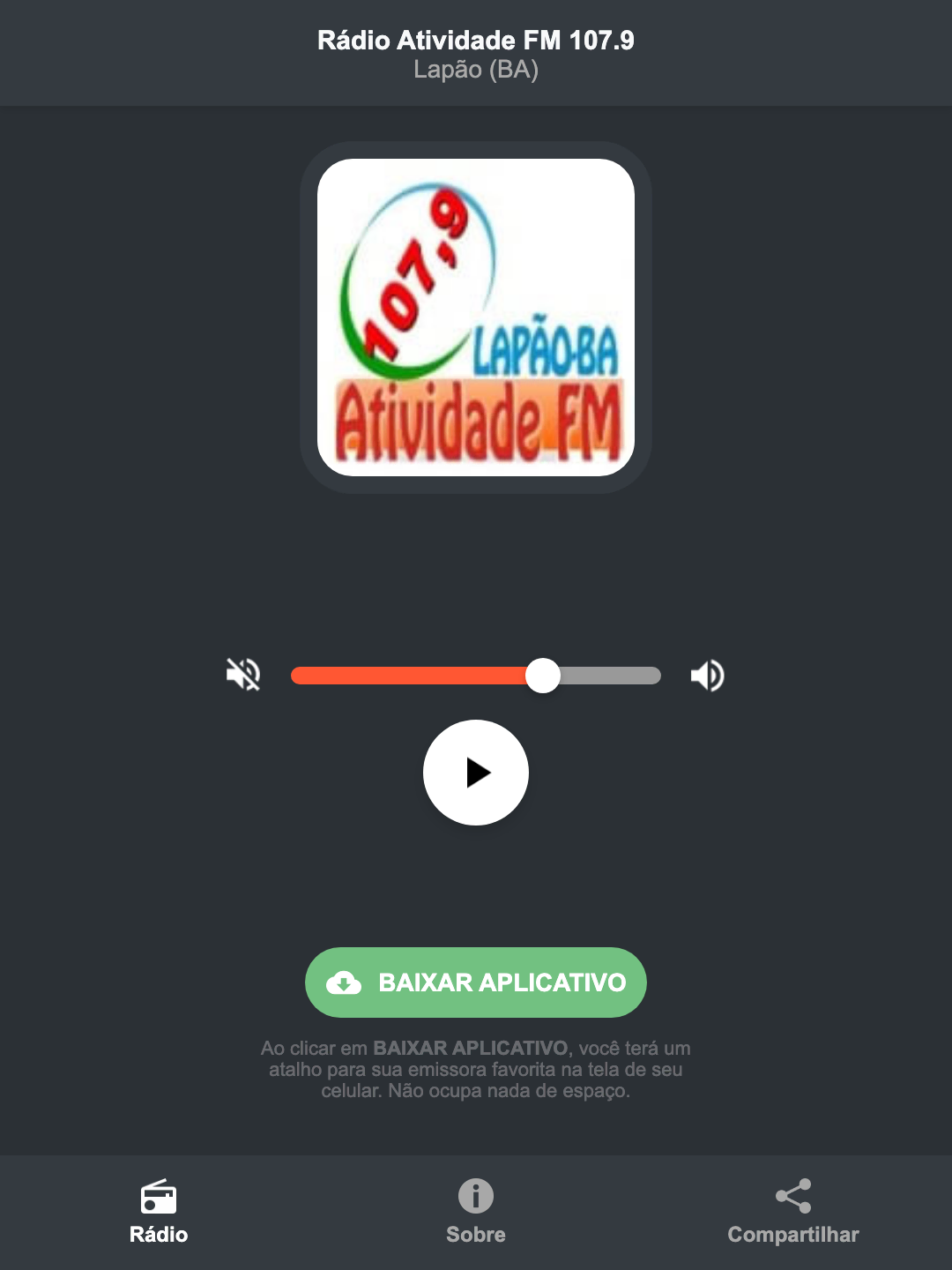Adjust the volume slider handle
The image size is (952, 1270).
pos(544,675)
